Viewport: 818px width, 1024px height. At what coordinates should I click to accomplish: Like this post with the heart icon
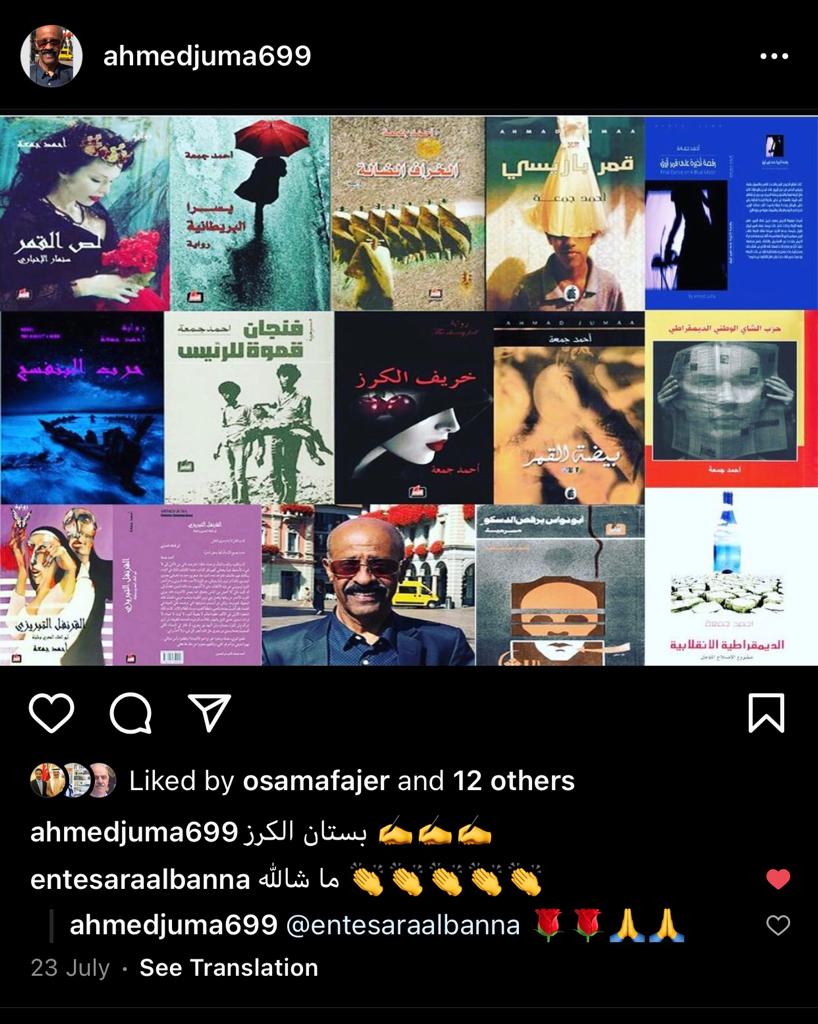click(51, 713)
